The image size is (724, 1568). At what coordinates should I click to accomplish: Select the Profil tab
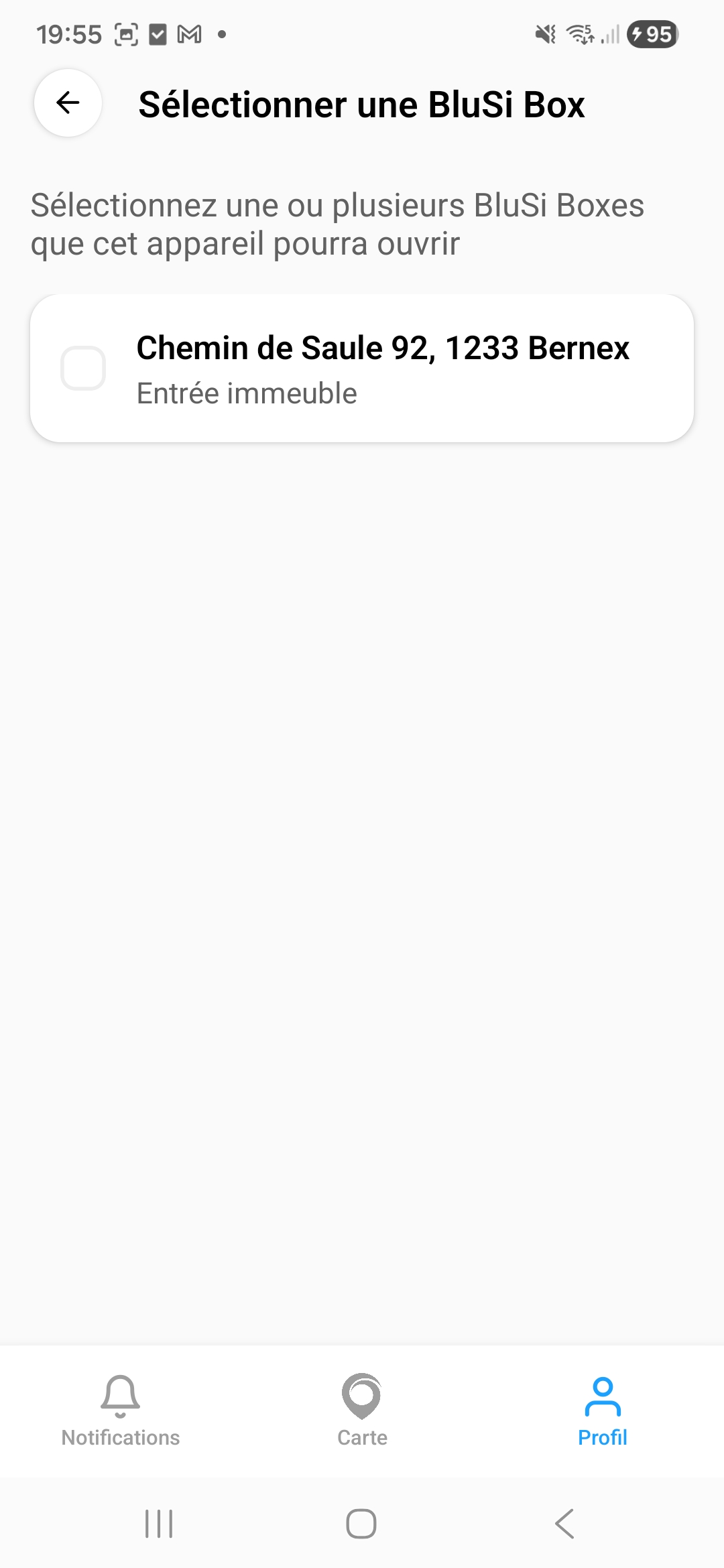click(x=602, y=1411)
